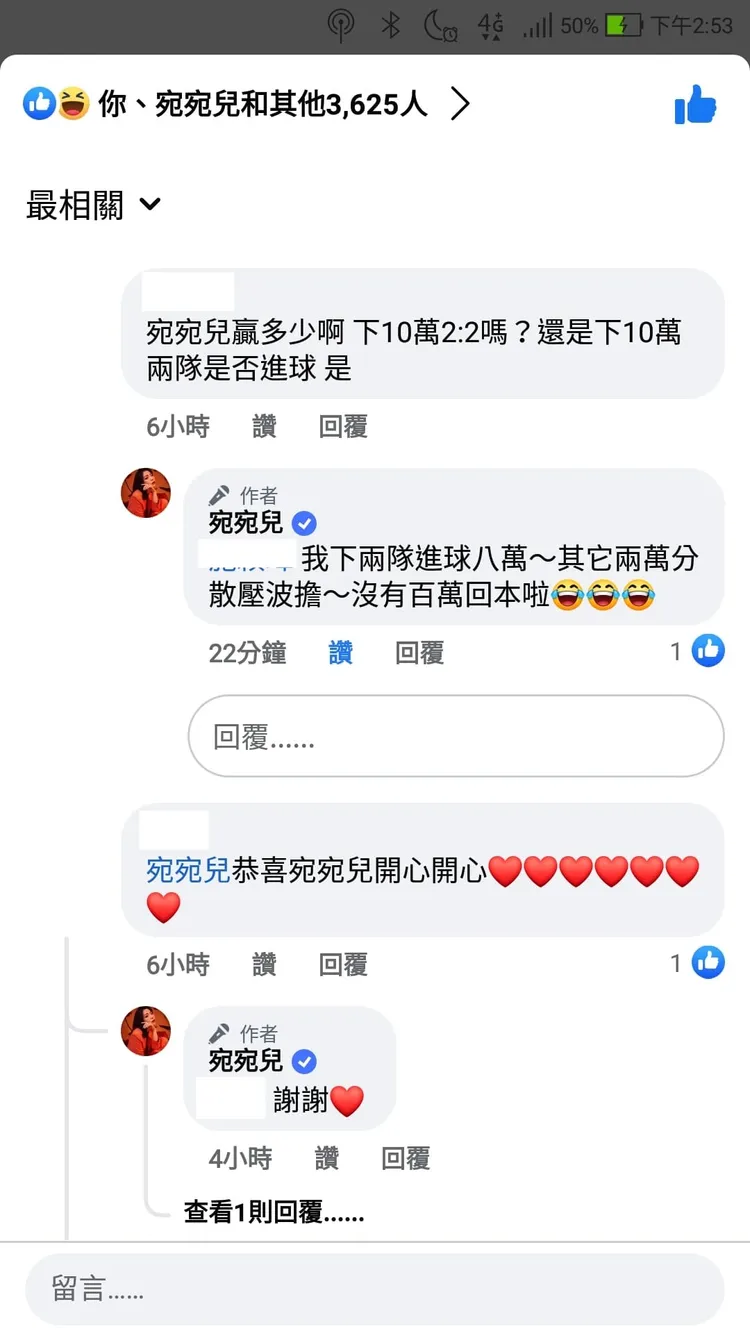The height and width of the screenshot is (1333, 750).
Task: Click the Like reaction icon next to reaction count
Action: (x=38, y=102)
